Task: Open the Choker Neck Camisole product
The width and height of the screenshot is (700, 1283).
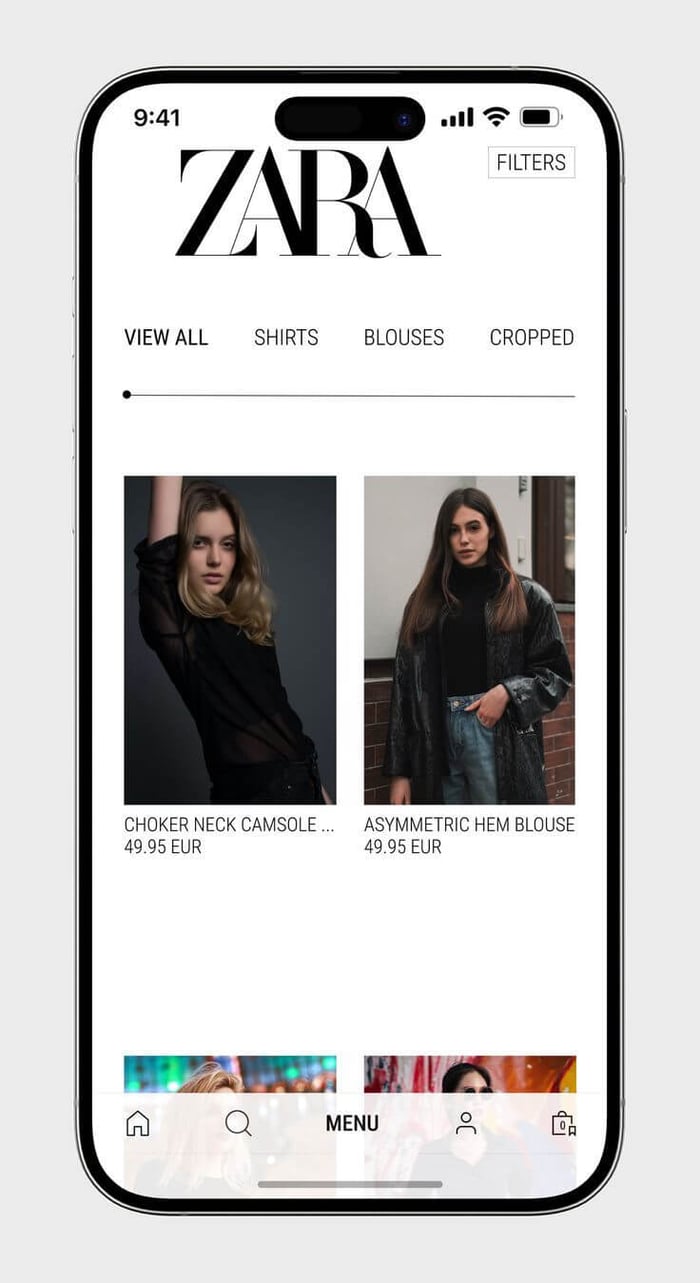Action: (x=230, y=640)
